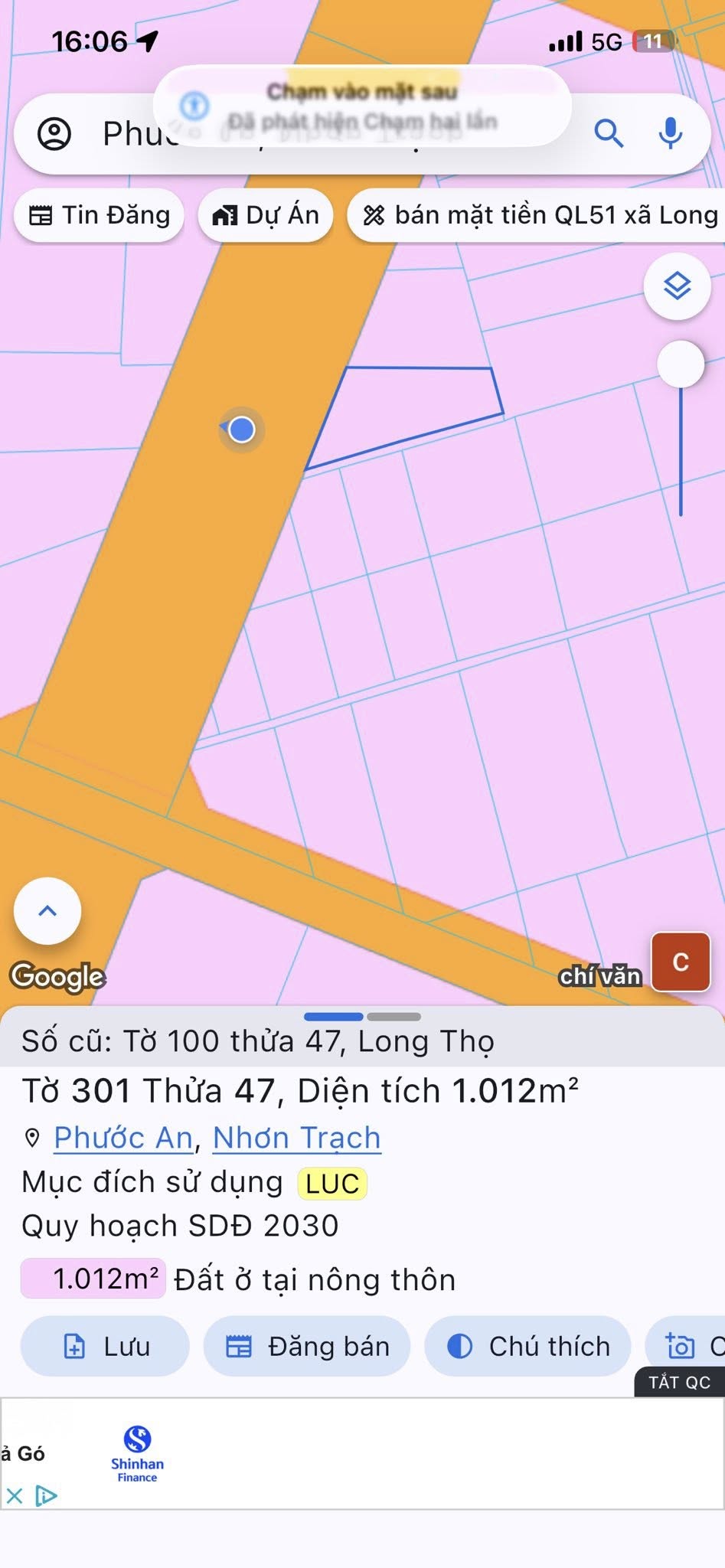
Task: Tap the bán mặt tiền QL51 chip
Action: (542, 216)
